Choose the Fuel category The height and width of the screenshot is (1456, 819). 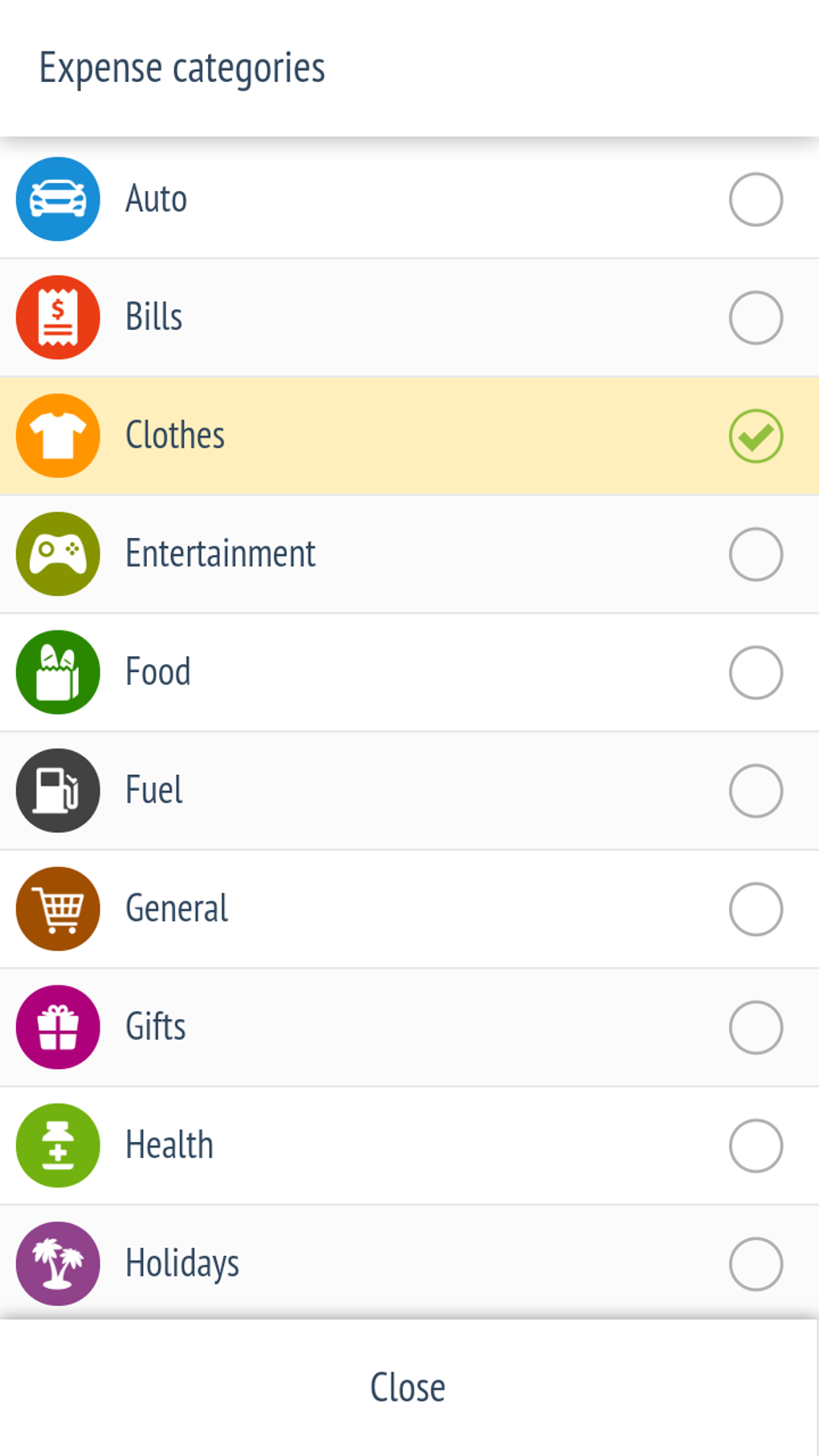409,790
